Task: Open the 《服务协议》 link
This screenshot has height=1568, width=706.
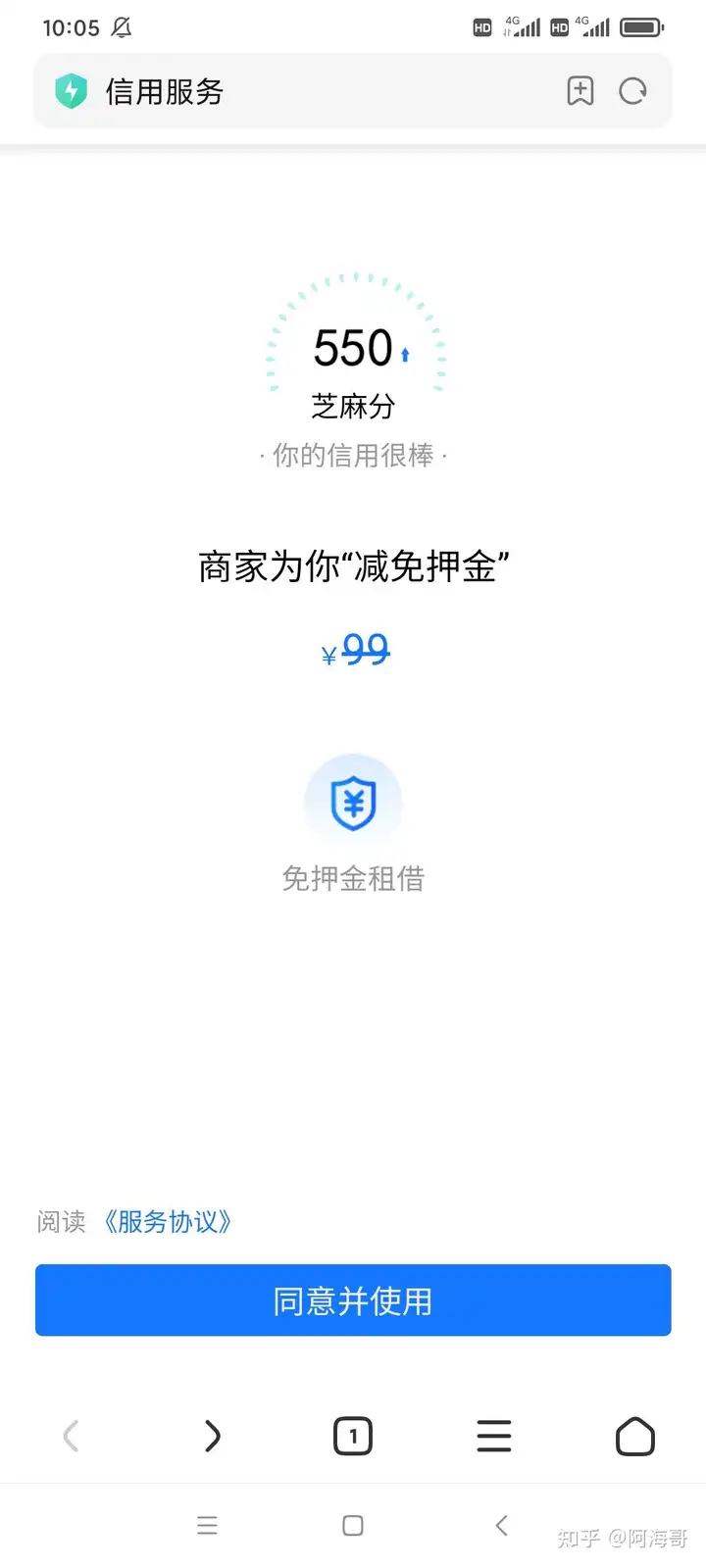Action: pos(168,1222)
